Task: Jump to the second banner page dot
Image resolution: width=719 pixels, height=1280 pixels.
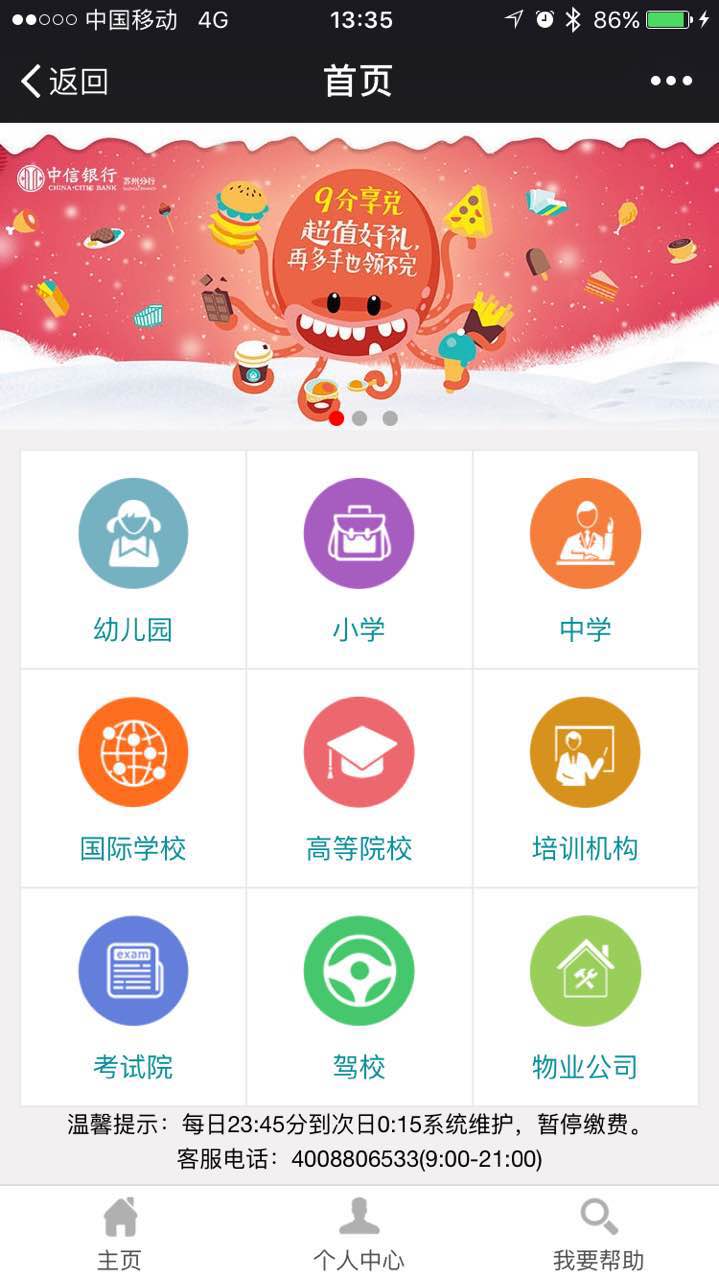Action: point(360,418)
